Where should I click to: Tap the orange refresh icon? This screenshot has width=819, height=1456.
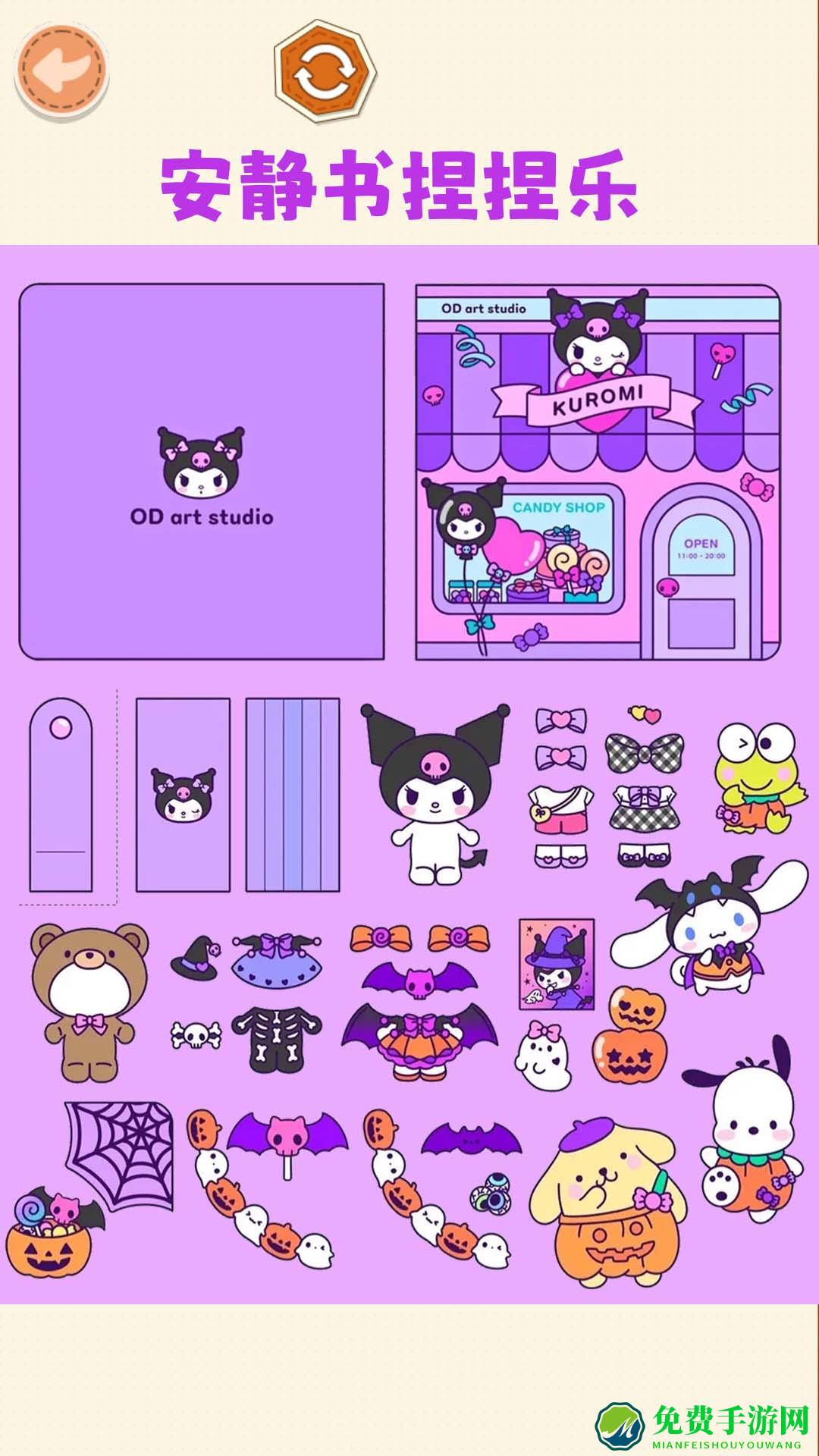click(325, 74)
